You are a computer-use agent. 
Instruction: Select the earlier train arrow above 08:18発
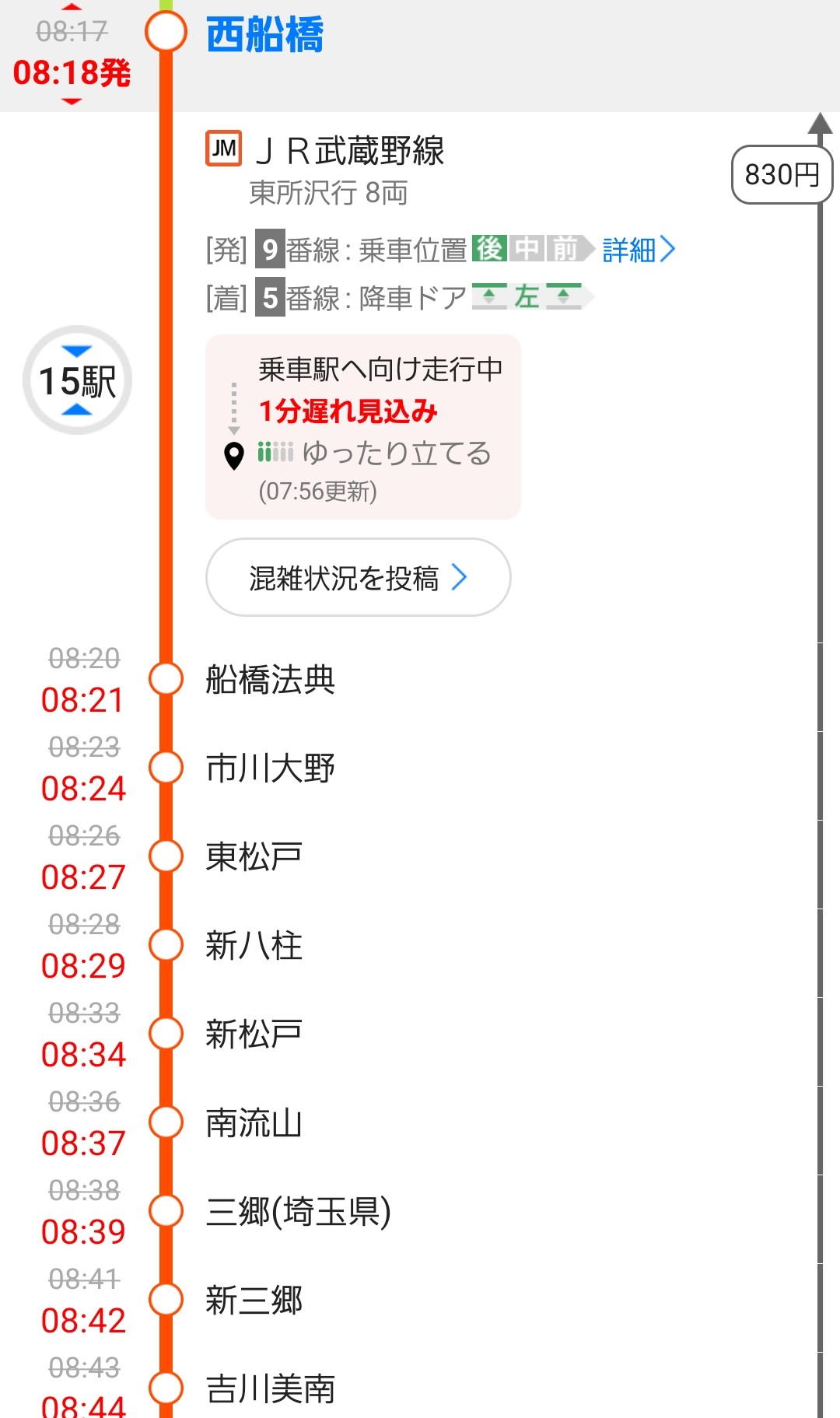[72, 7]
